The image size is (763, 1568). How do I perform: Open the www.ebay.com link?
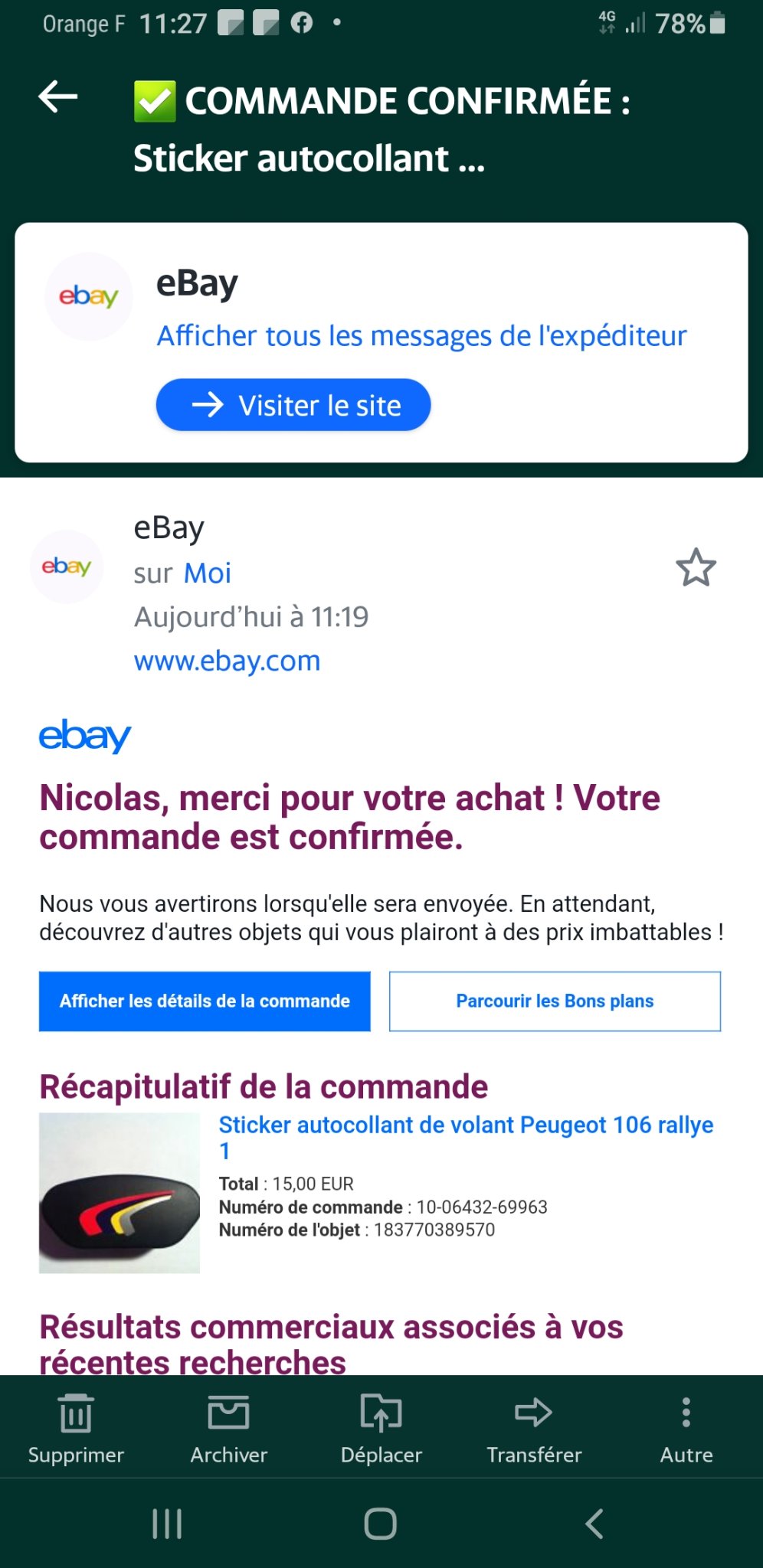[227, 661]
